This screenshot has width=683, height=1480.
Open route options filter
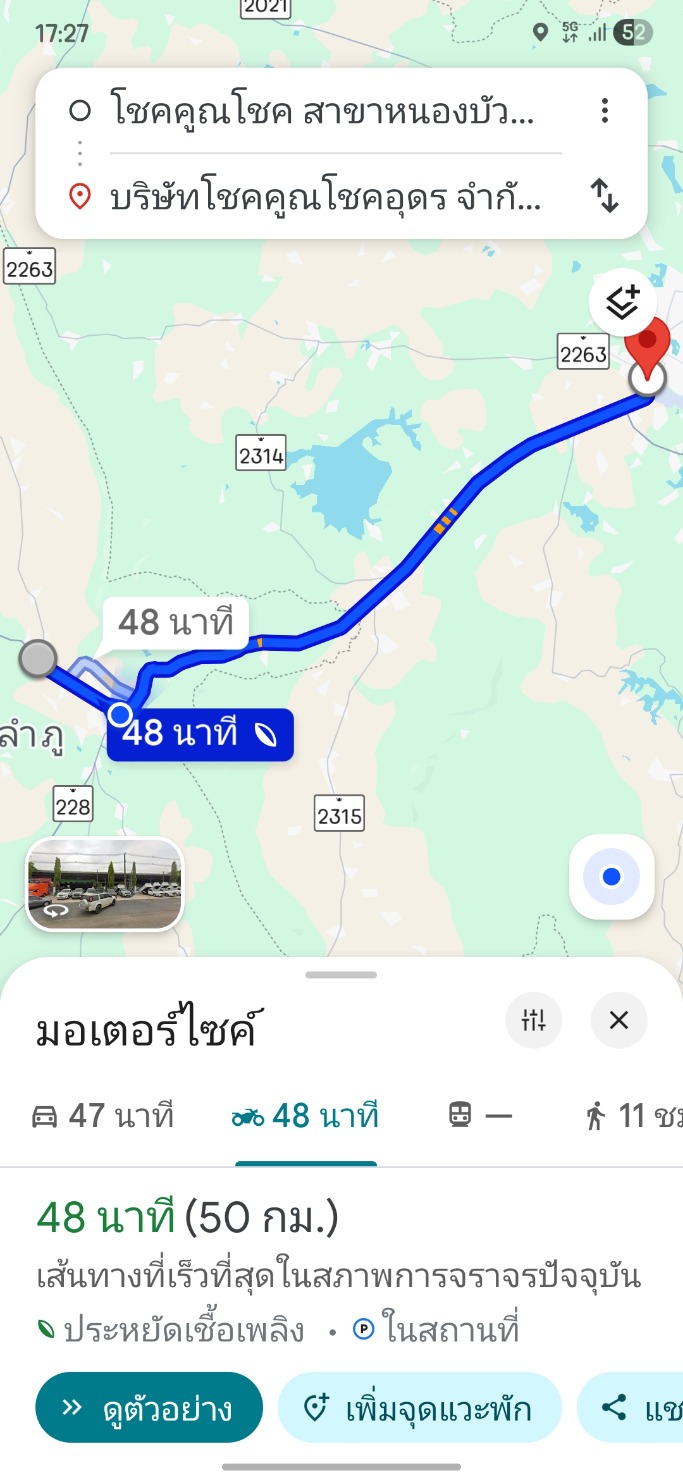tap(534, 1020)
